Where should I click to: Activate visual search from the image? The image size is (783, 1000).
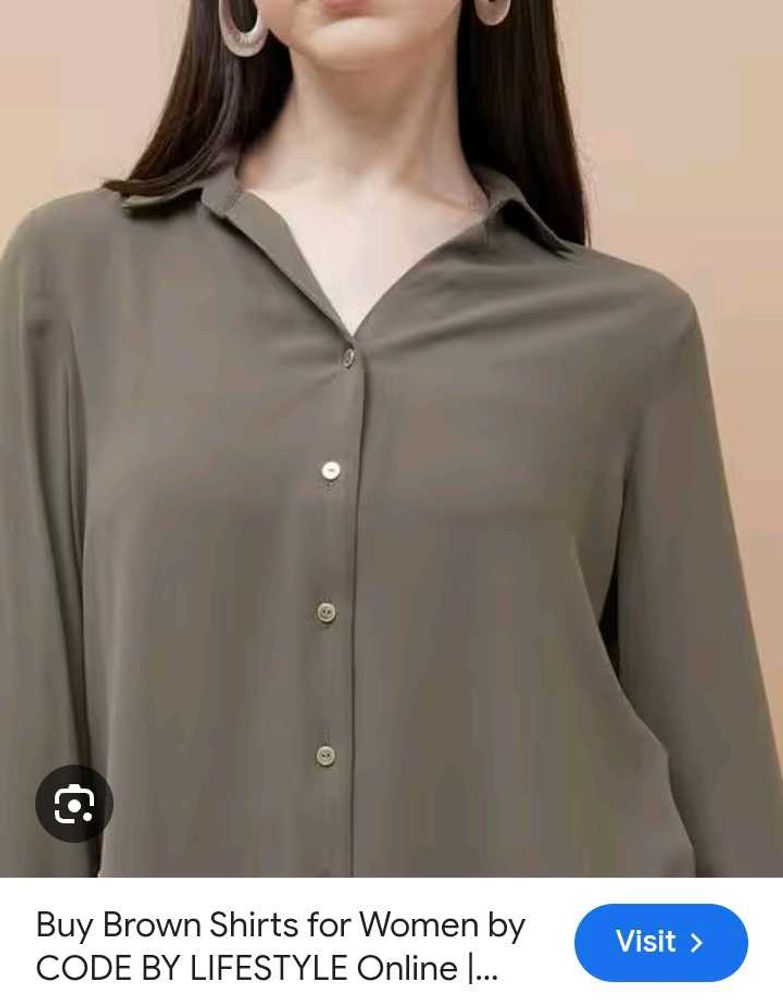pos(75,803)
